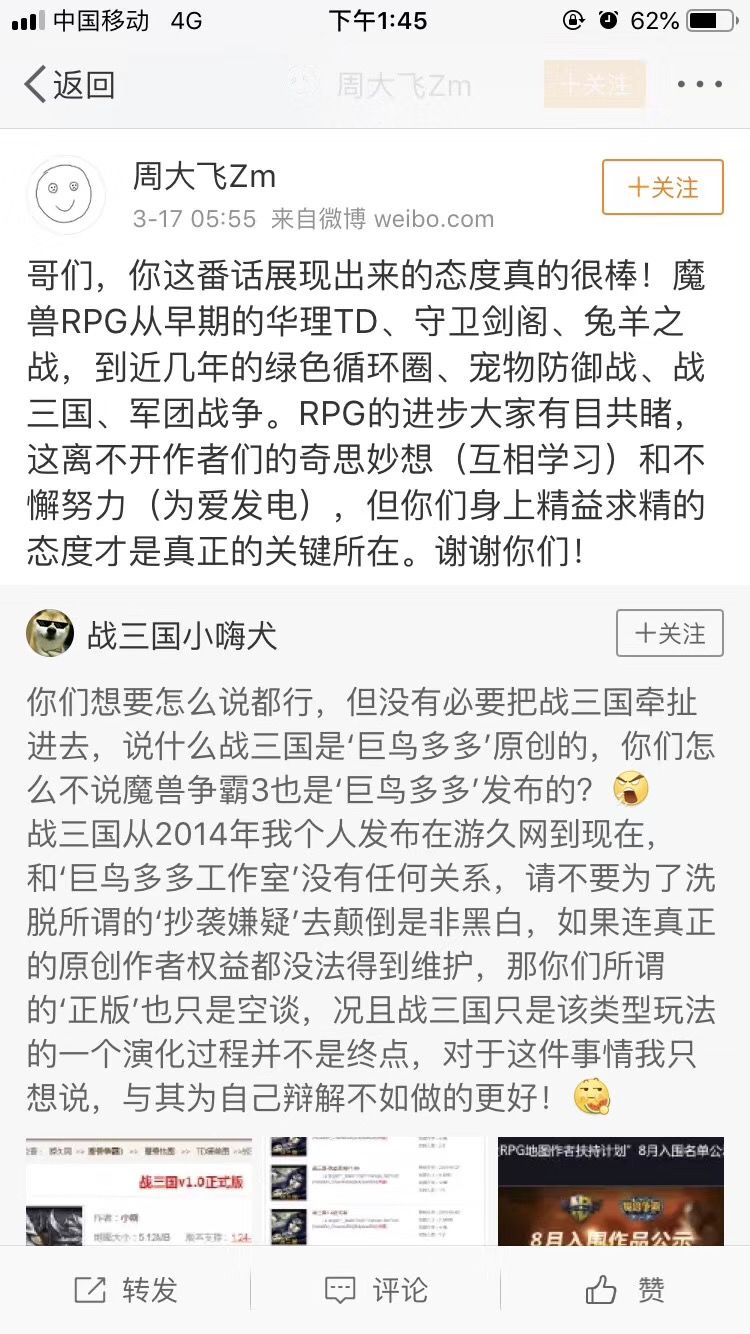Screen dimensions: 750x1334
Task: Open the 战三国v1.0正式版 image thumbnail
Action: click(139, 1190)
